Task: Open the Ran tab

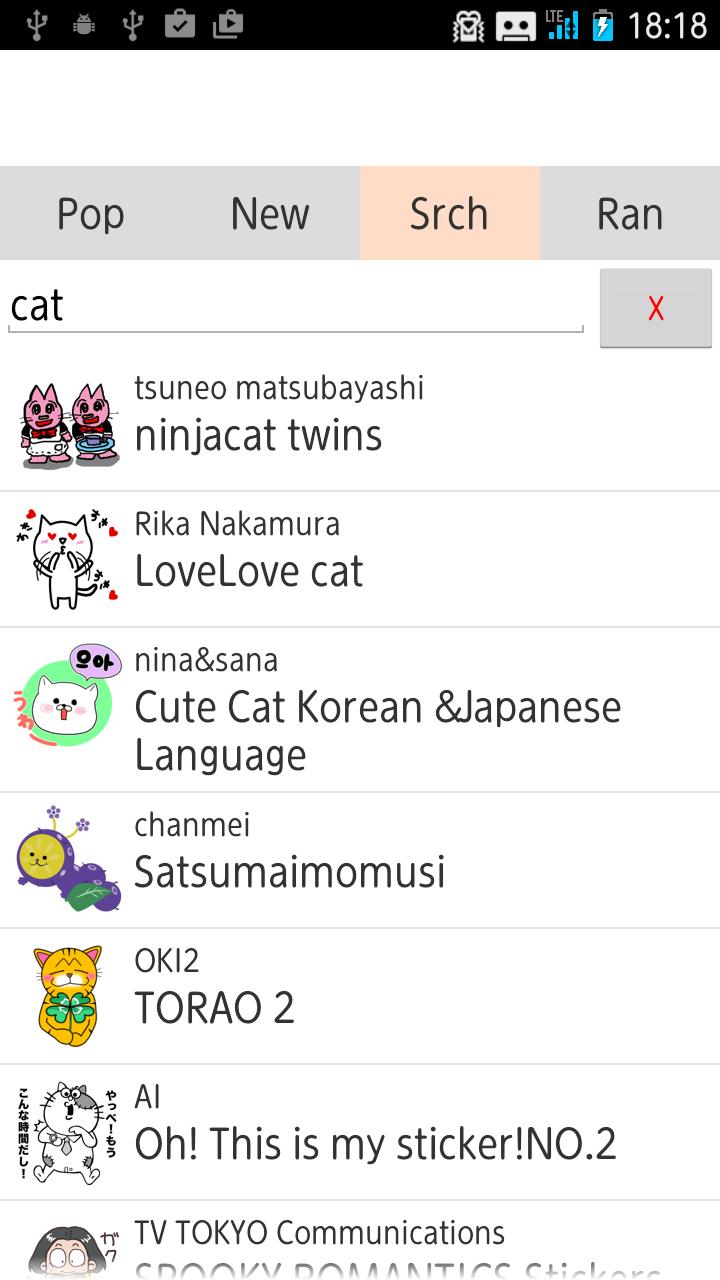Action: [630, 213]
